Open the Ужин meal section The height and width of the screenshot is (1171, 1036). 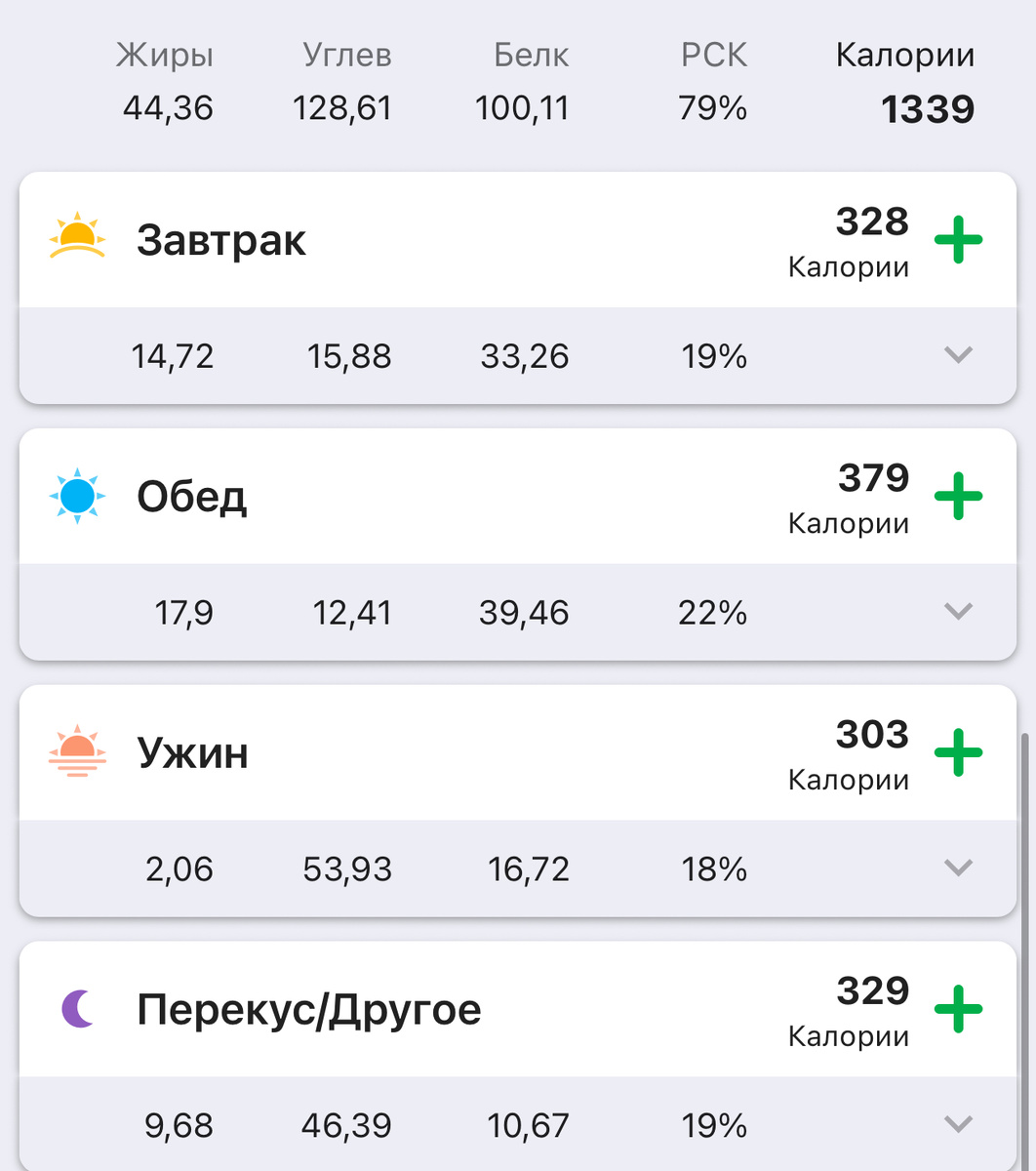[x=192, y=751]
